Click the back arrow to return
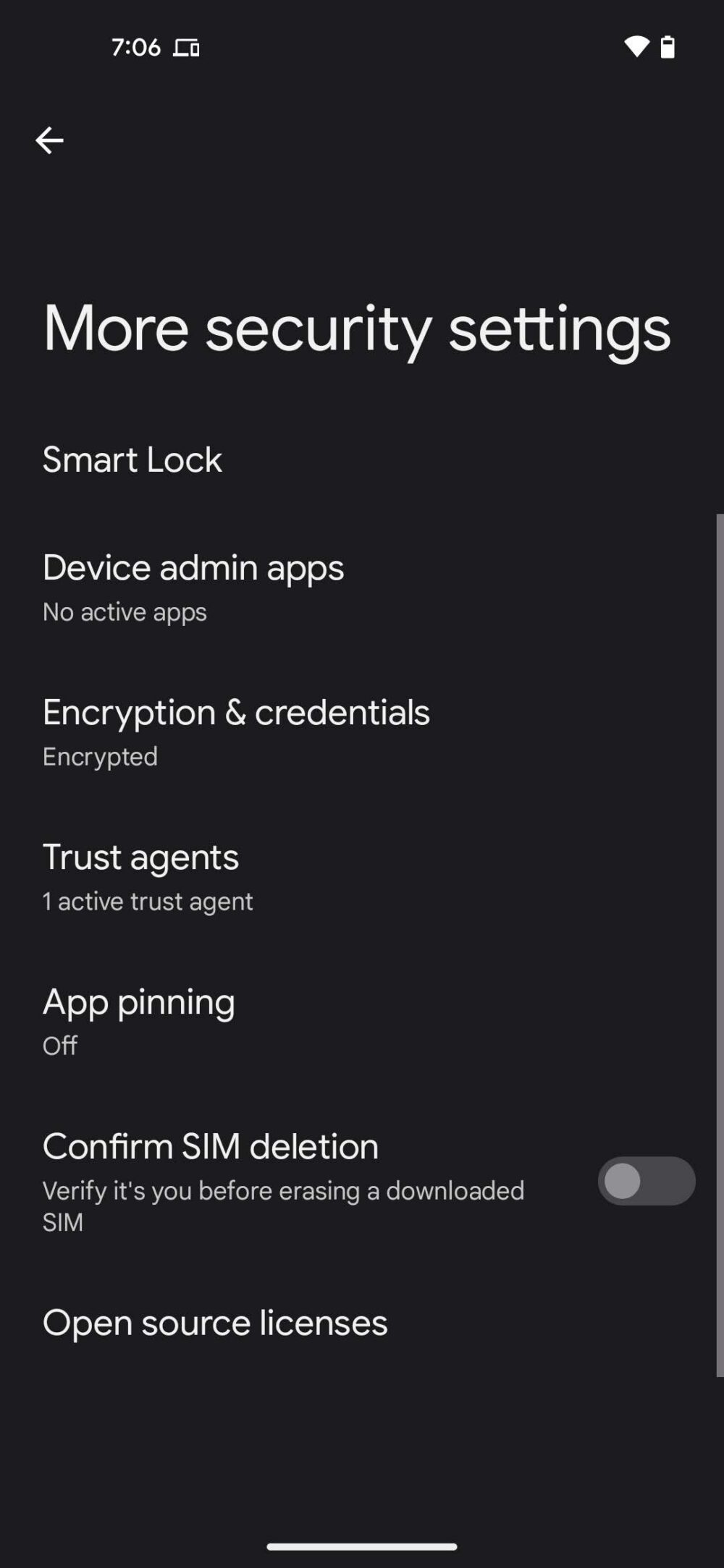This screenshot has height=1568, width=724. pyautogui.click(x=49, y=140)
